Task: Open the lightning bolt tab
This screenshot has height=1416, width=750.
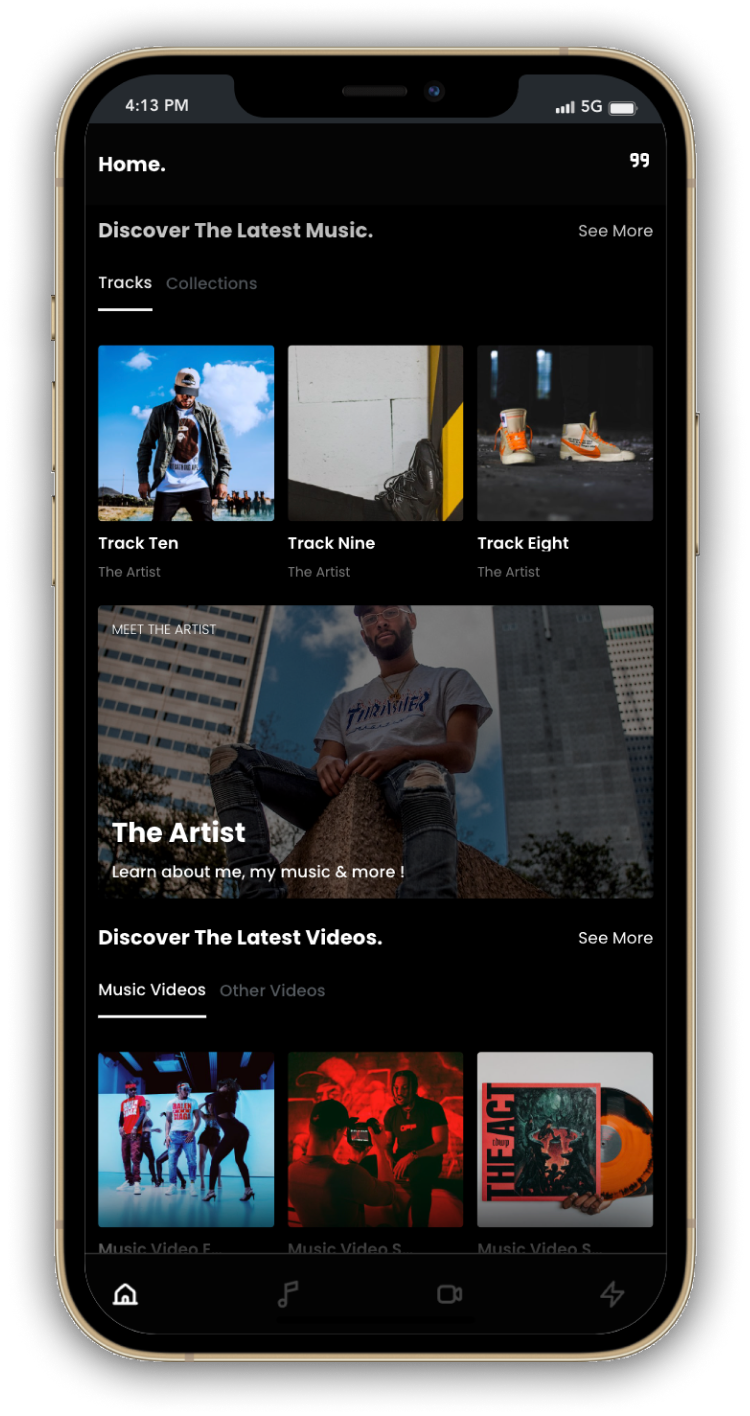Action: pos(612,1294)
